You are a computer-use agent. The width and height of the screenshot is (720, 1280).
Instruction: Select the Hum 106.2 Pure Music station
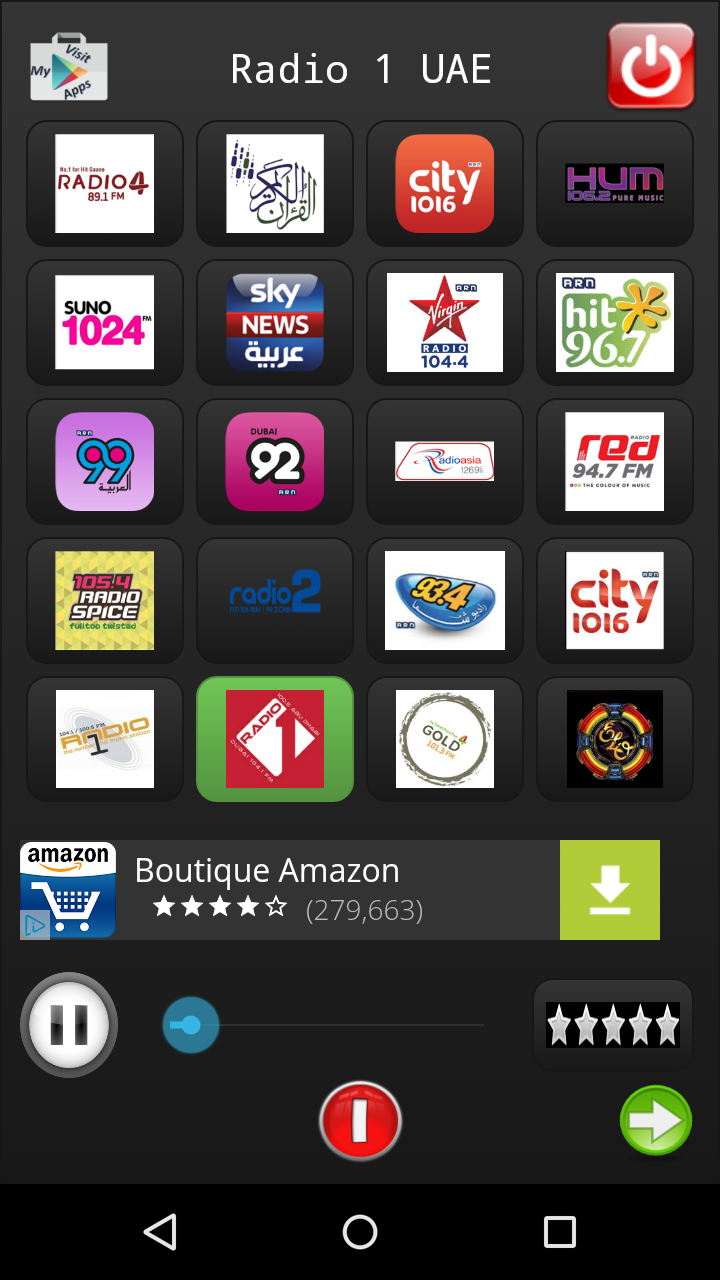[614, 183]
